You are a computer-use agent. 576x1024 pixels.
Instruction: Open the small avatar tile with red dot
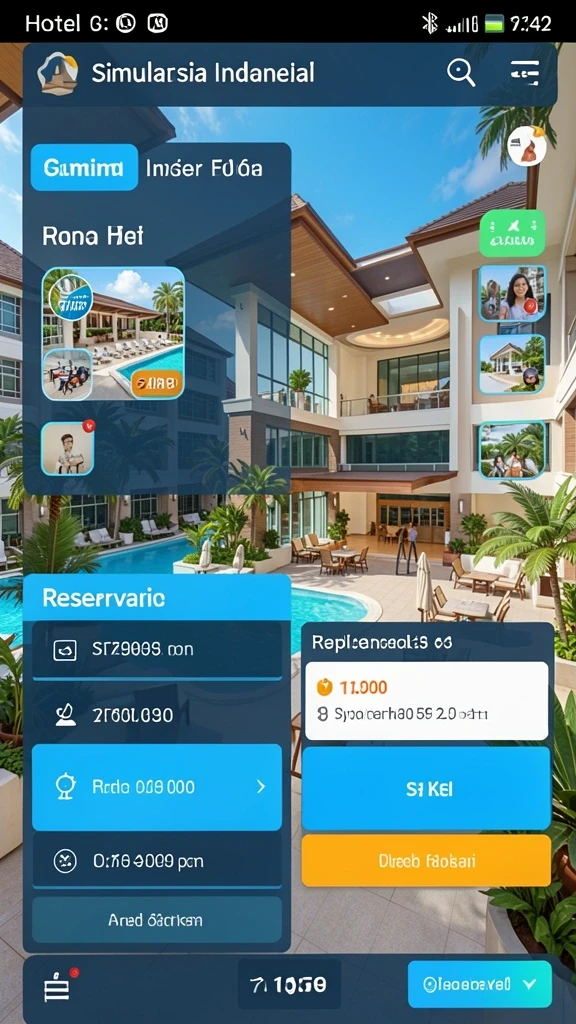point(68,448)
